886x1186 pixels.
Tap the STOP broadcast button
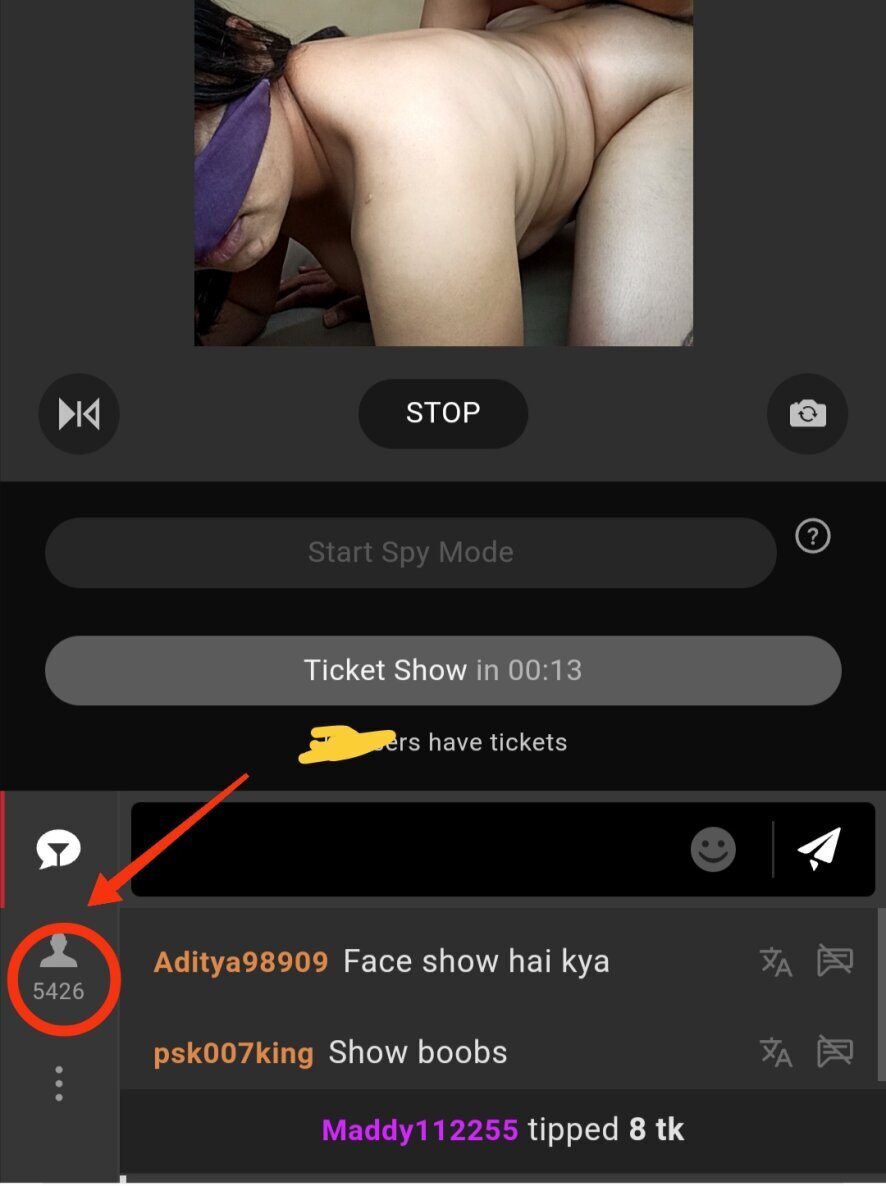[x=443, y=413]
